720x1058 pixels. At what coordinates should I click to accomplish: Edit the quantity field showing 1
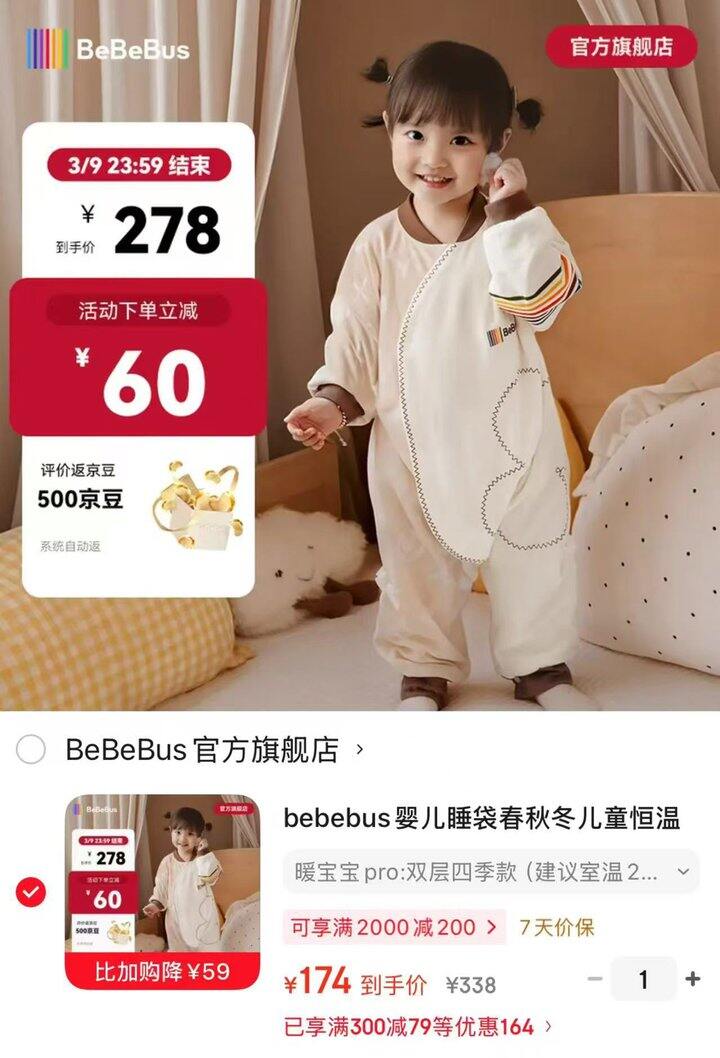(x=643, y=978)
